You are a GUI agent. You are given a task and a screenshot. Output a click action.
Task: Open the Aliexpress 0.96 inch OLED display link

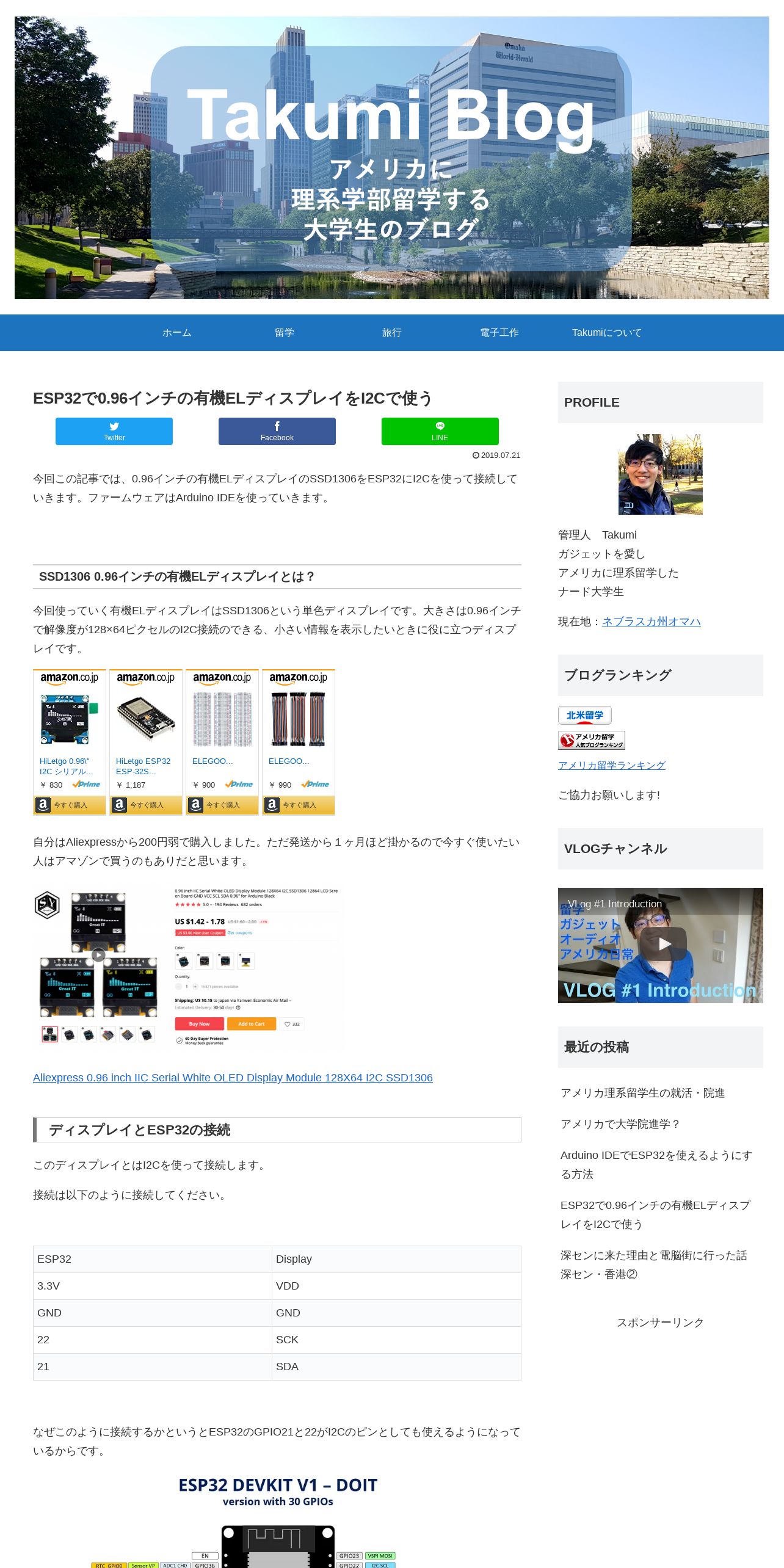tap(233, 1078)
